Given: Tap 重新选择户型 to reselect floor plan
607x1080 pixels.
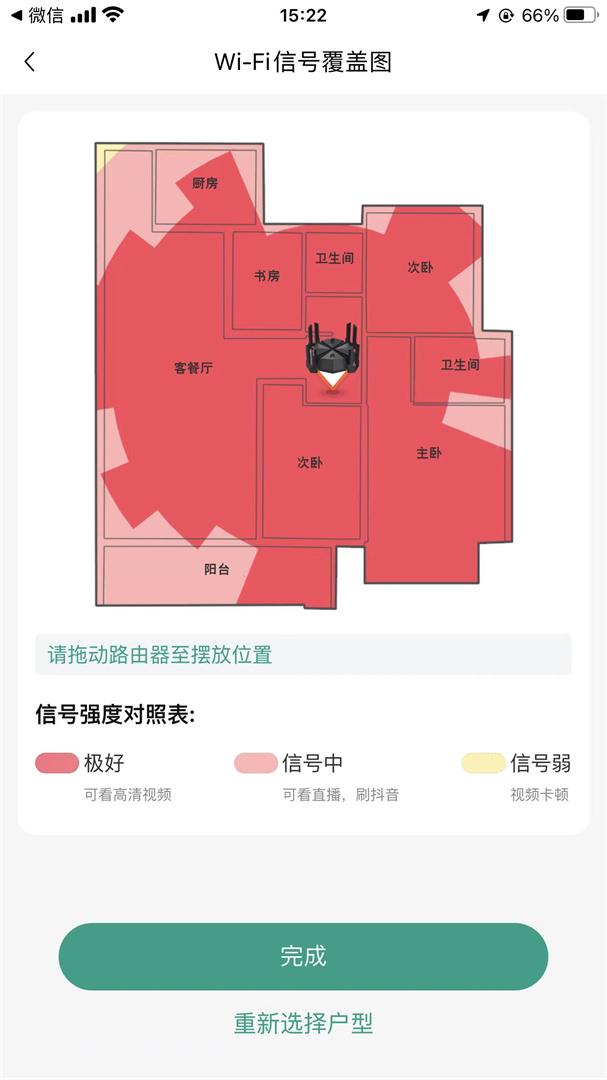Looking at the screenshot, I should pos(303,1023).
